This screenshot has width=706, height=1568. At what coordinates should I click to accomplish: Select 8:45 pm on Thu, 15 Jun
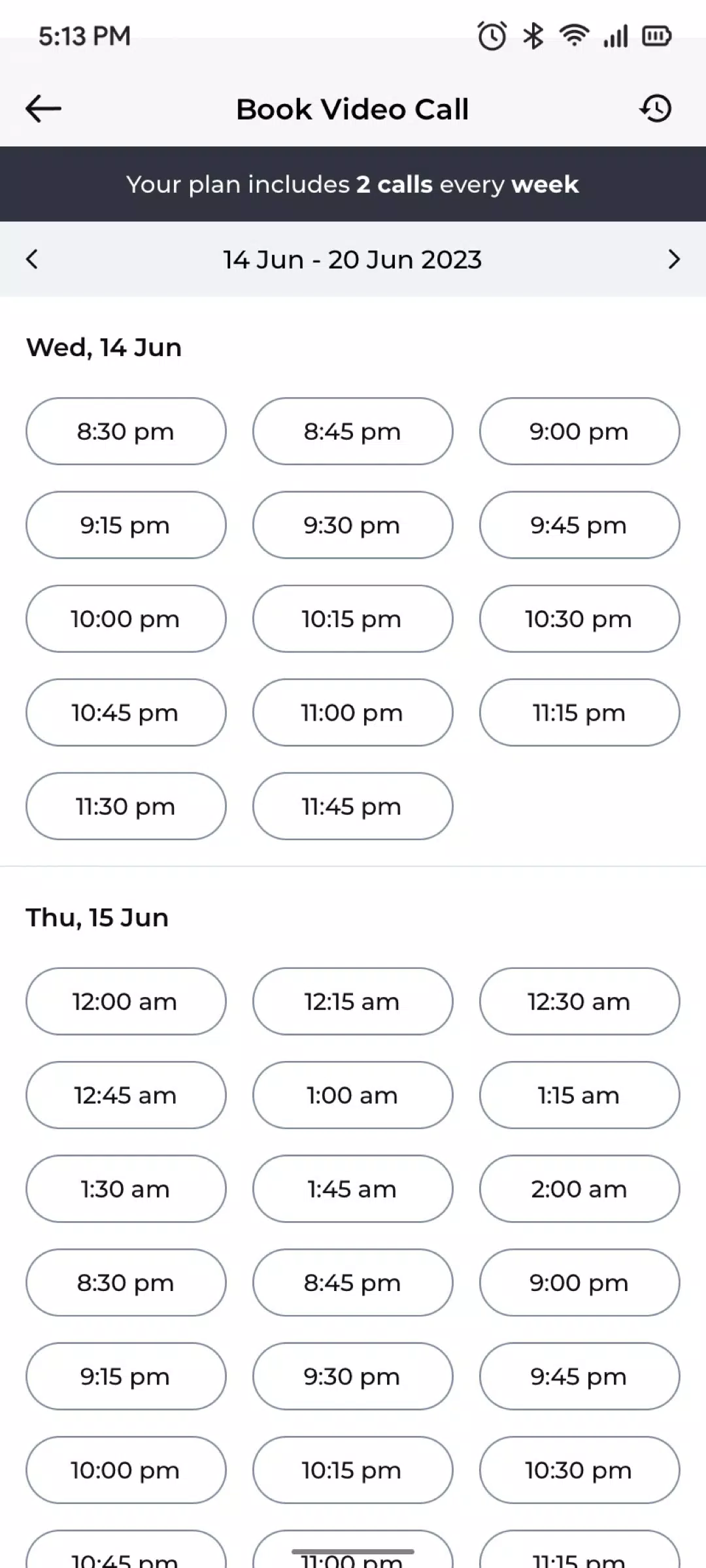(x=353, y=1283)
